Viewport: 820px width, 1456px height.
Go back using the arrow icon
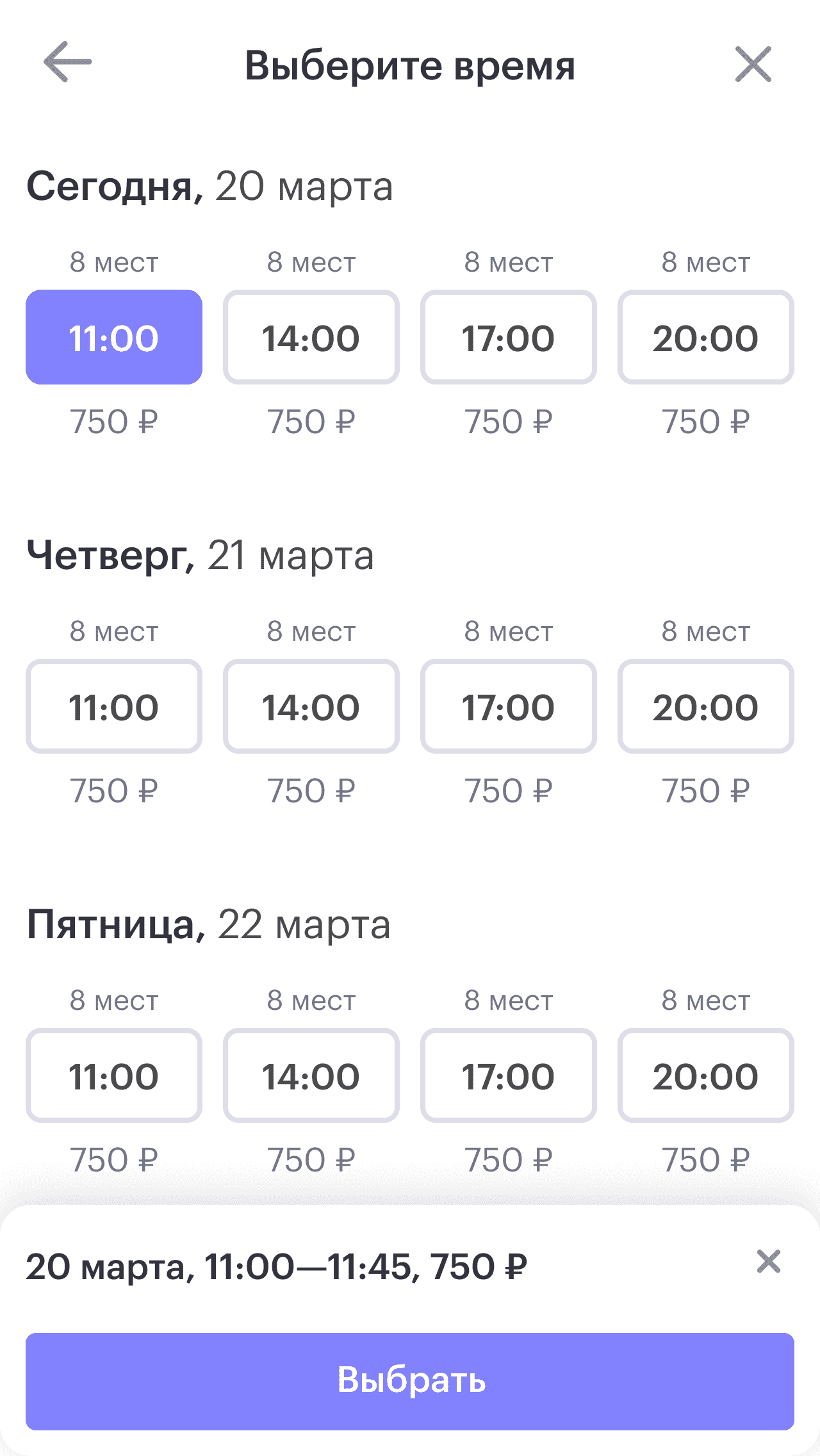click(67, 62)
